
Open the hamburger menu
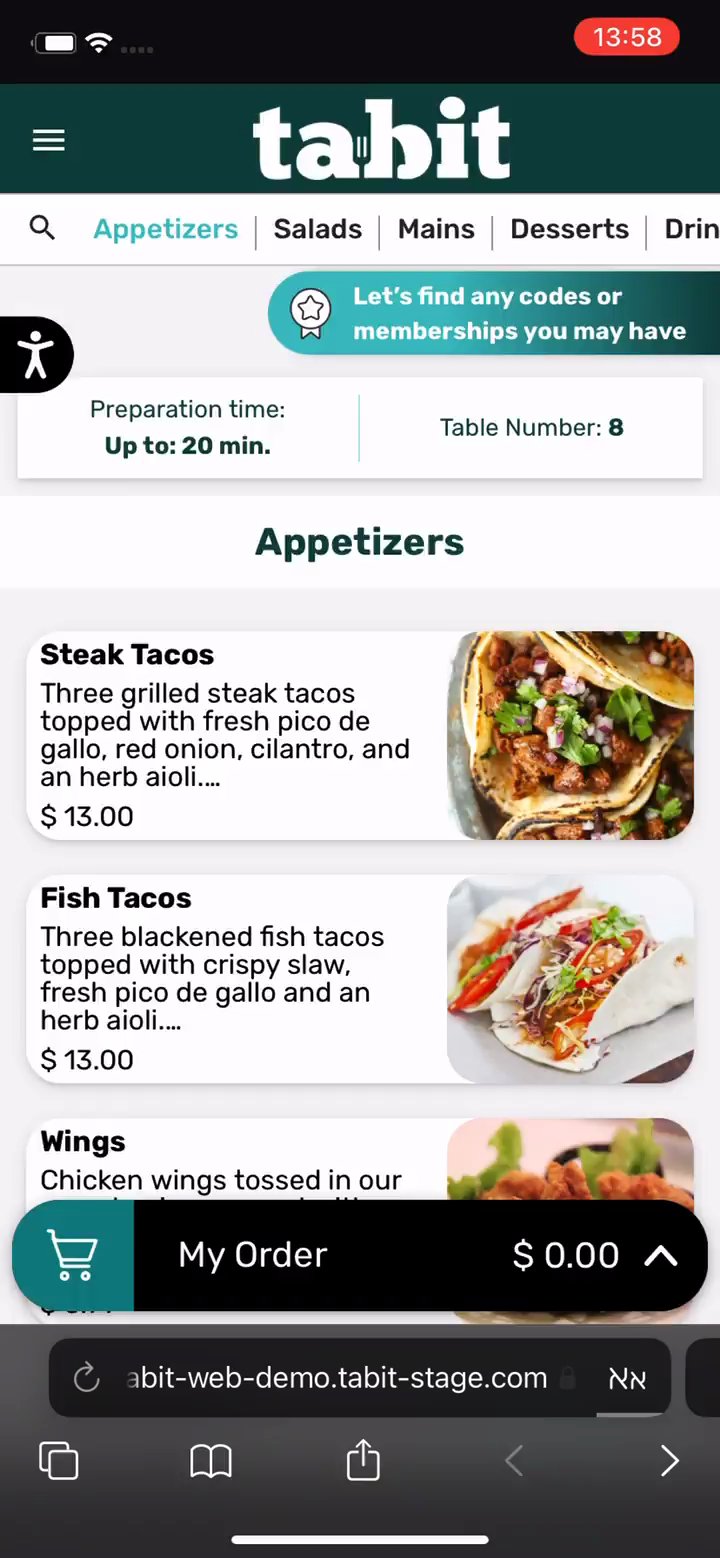coord(48,141)
